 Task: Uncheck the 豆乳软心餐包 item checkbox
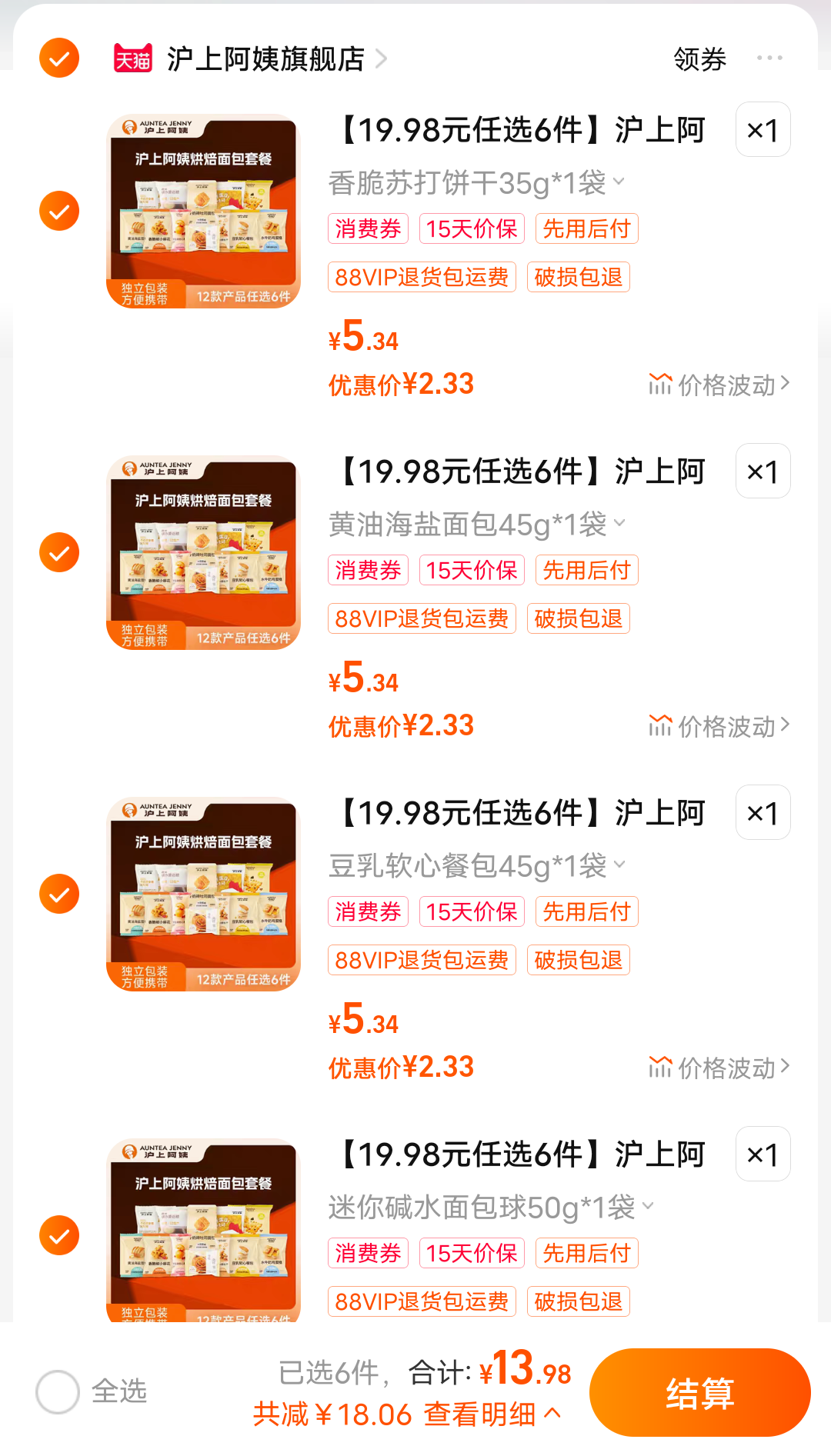(58, 893)
